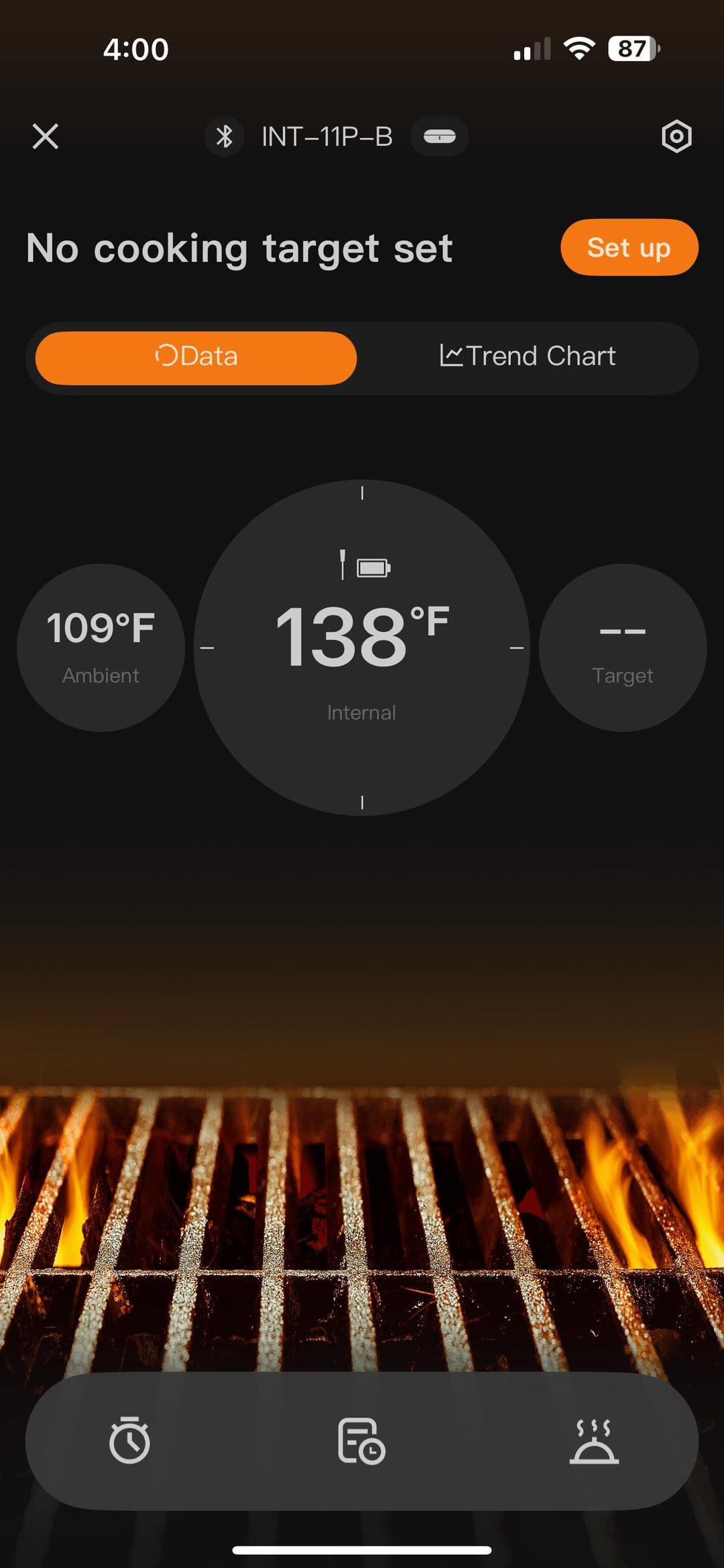Tap the Target temperature circle

click(623, 647)
